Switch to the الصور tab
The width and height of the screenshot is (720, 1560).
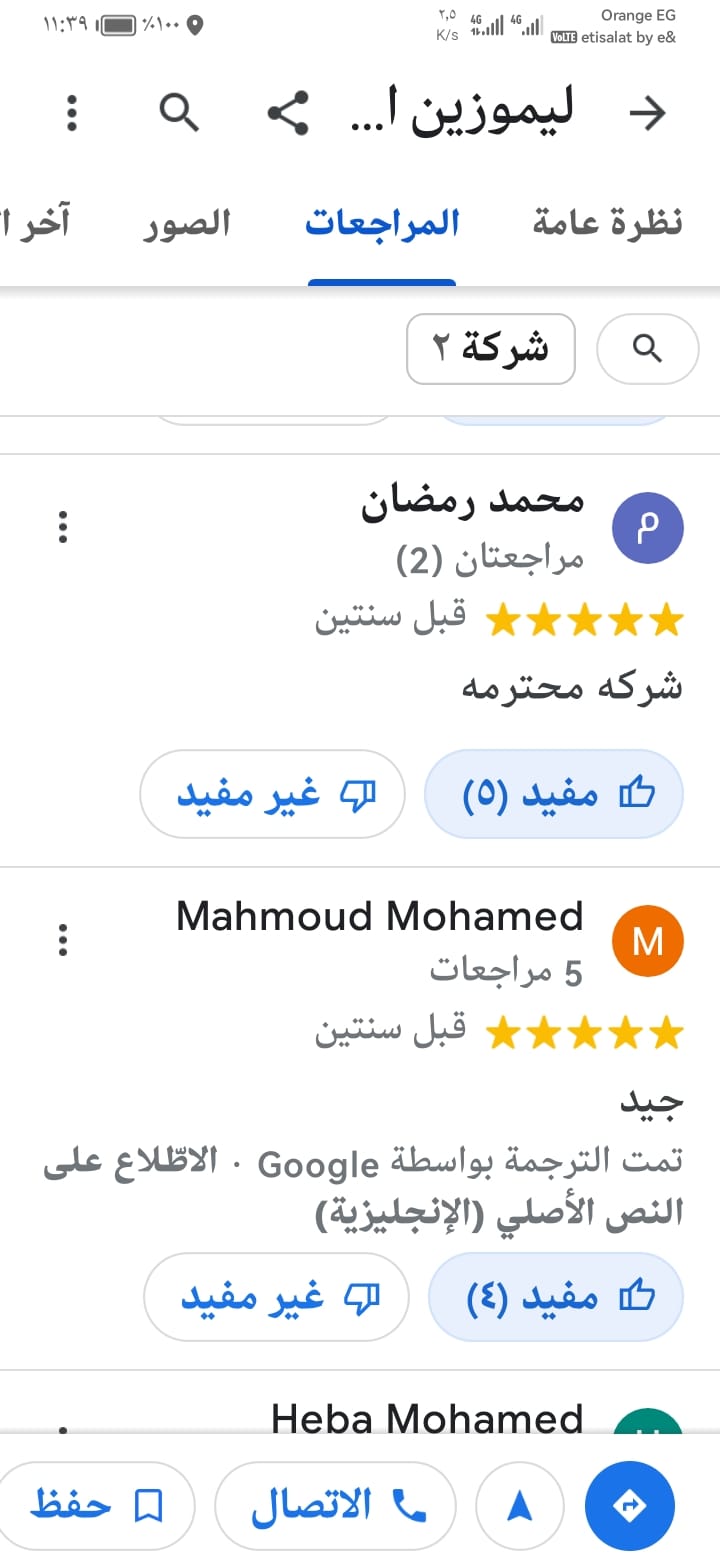[x=186, y=223]
